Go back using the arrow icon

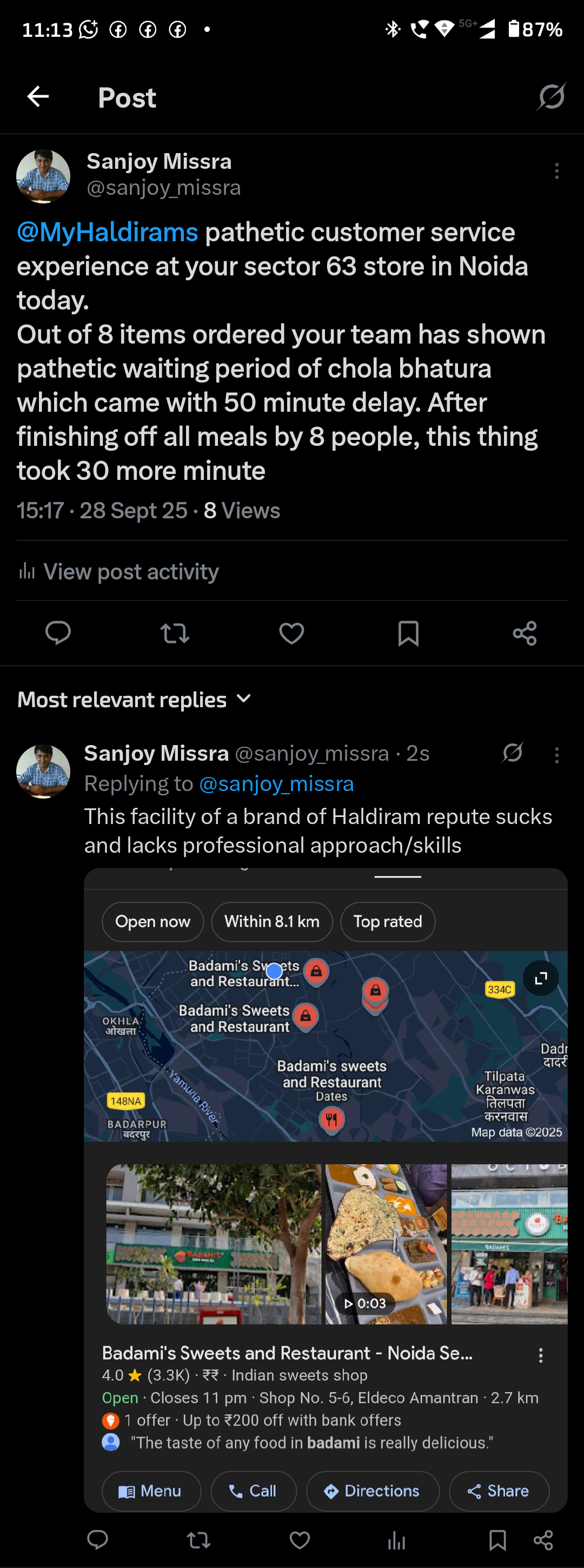(38, 96)
